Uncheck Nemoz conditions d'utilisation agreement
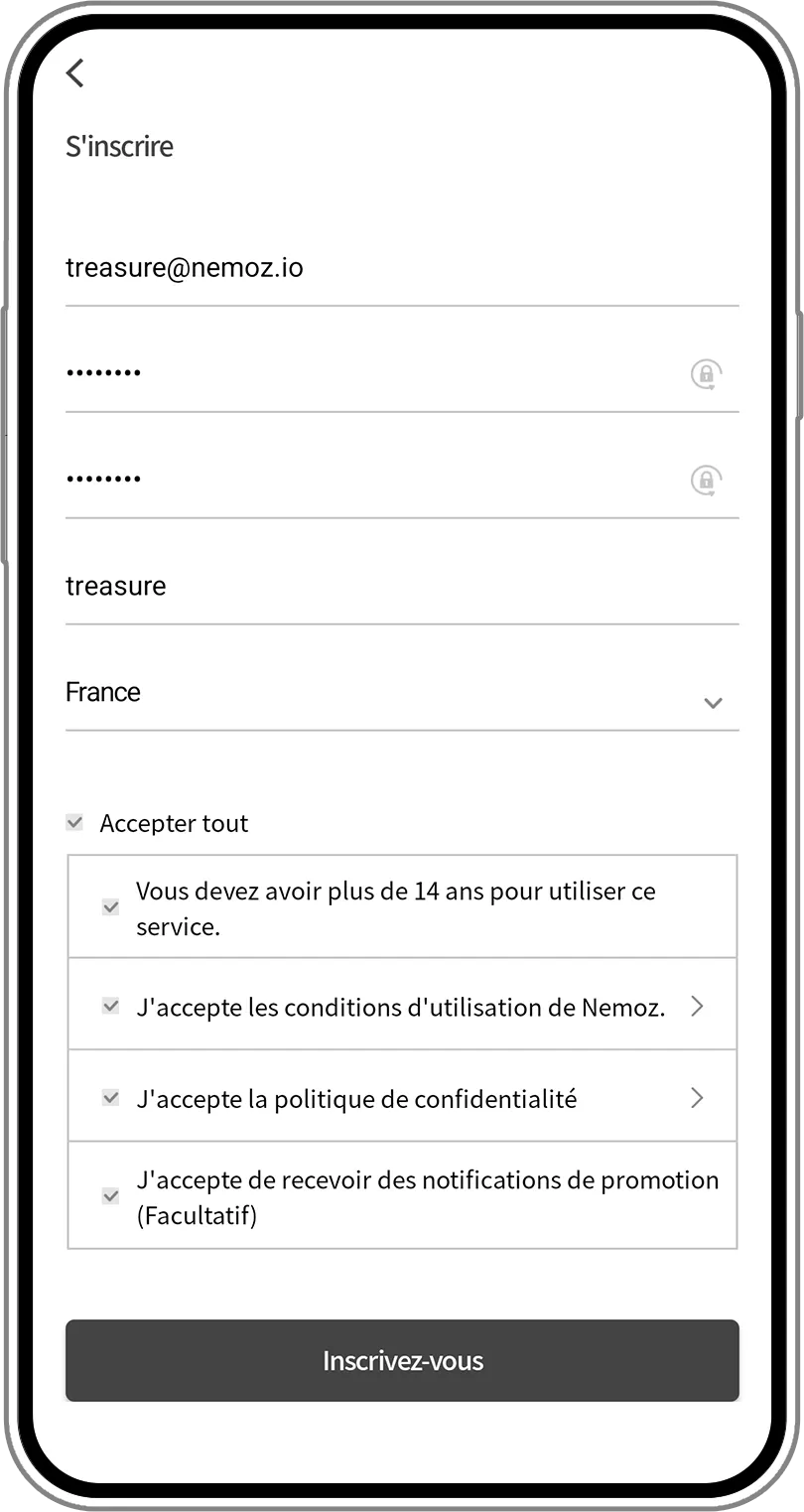The image size is (804, 1512). (110, 1007)
